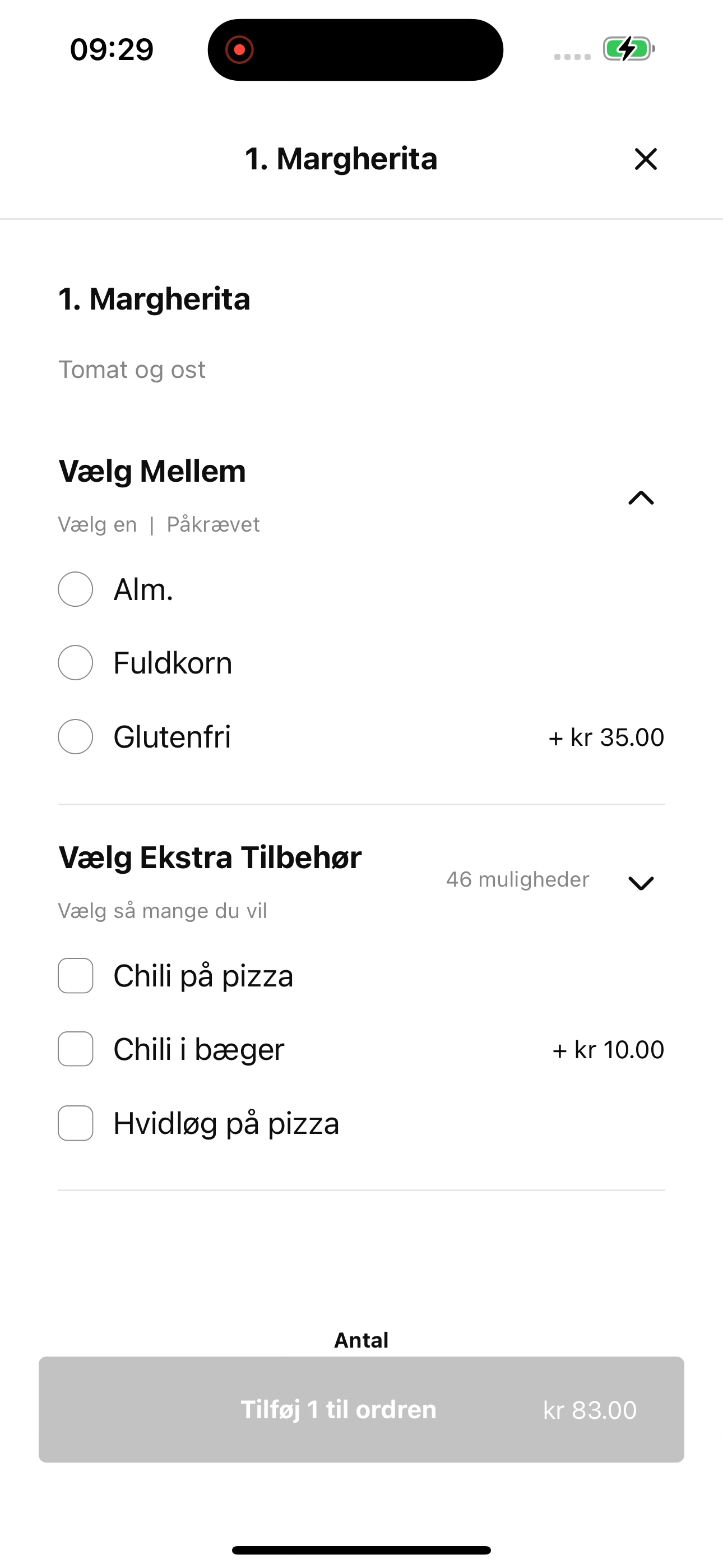Collapse the Vælg Mellem section

(641, 498)
